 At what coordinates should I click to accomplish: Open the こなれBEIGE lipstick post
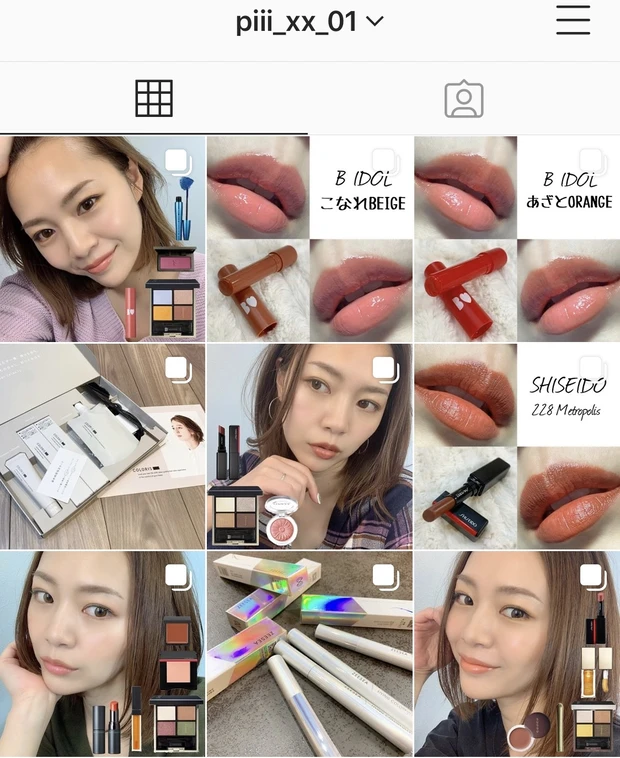click(309, 238)
